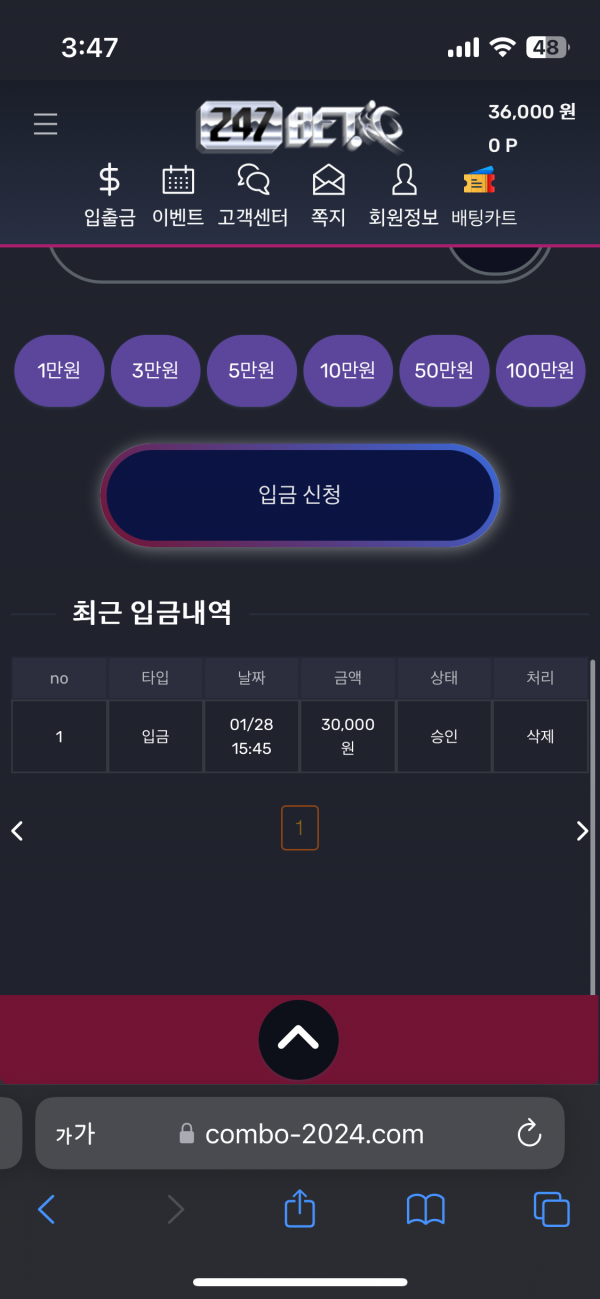Pick the 10만원 amount chip
This screenshot has width=600, height=1299.
[347, 371]
